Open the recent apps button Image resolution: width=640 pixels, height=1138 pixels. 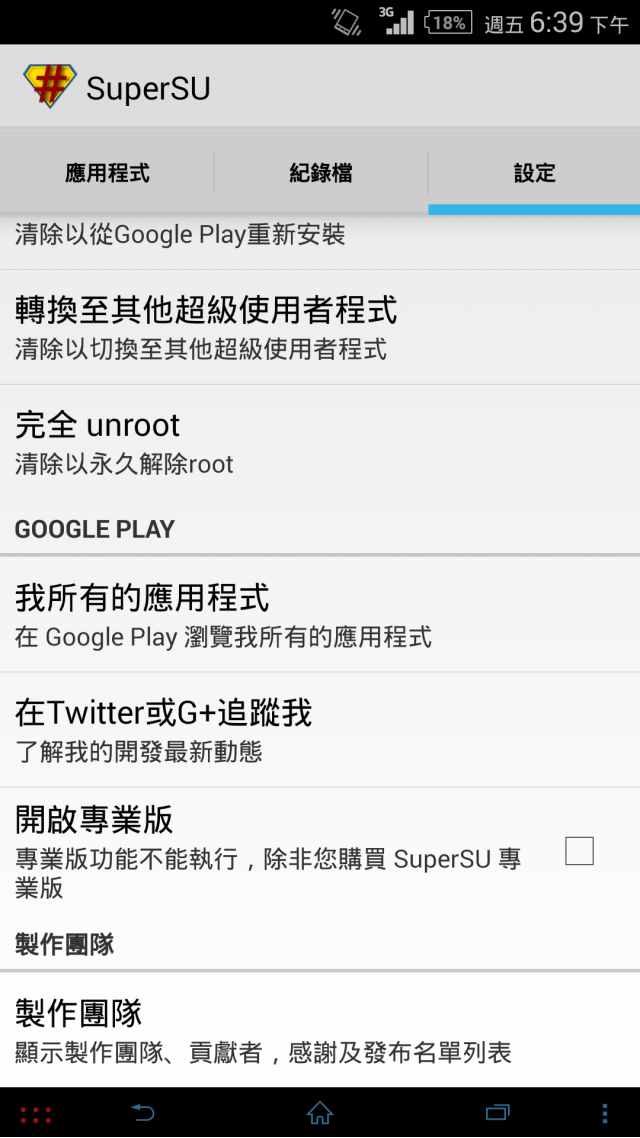click(497, 1113)
